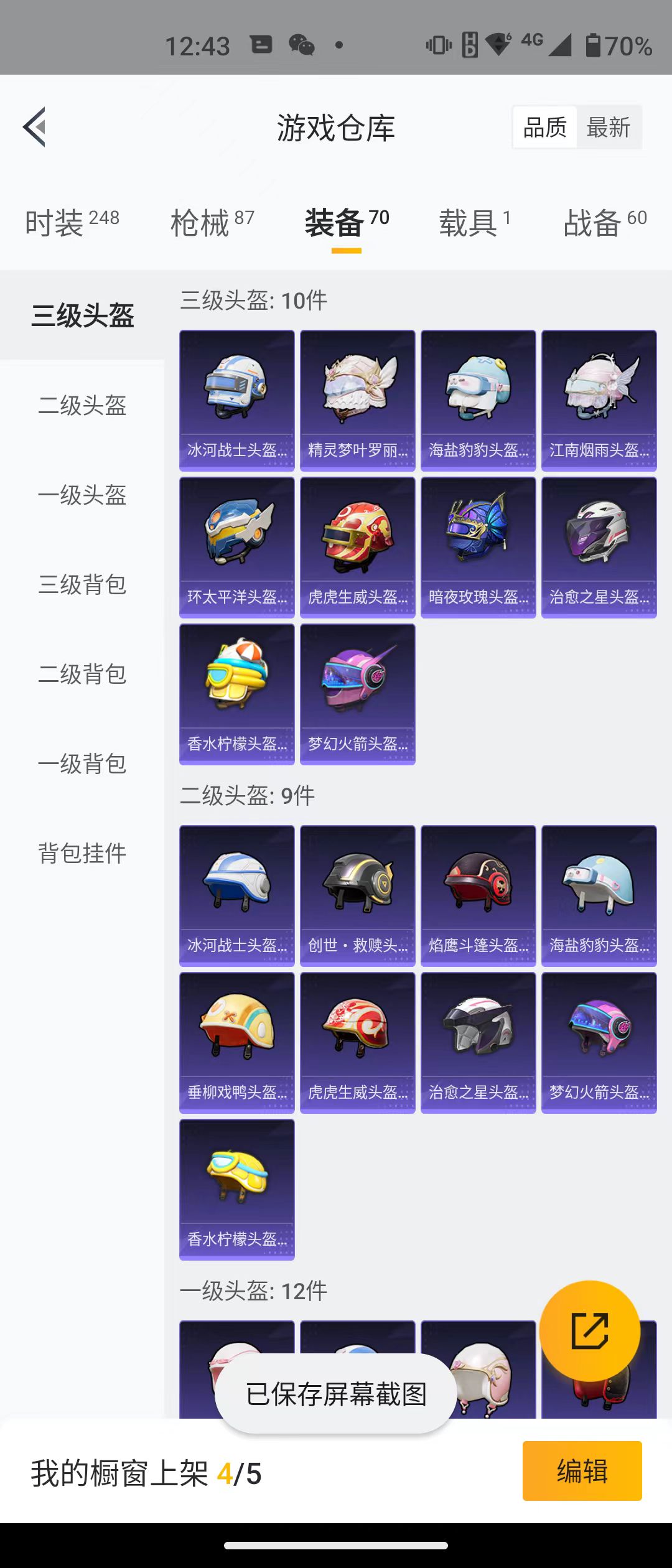The width and height of the screenshot is (672, 1568).
Task: Tap the orange share floating button
Action: pos(589,1331)
